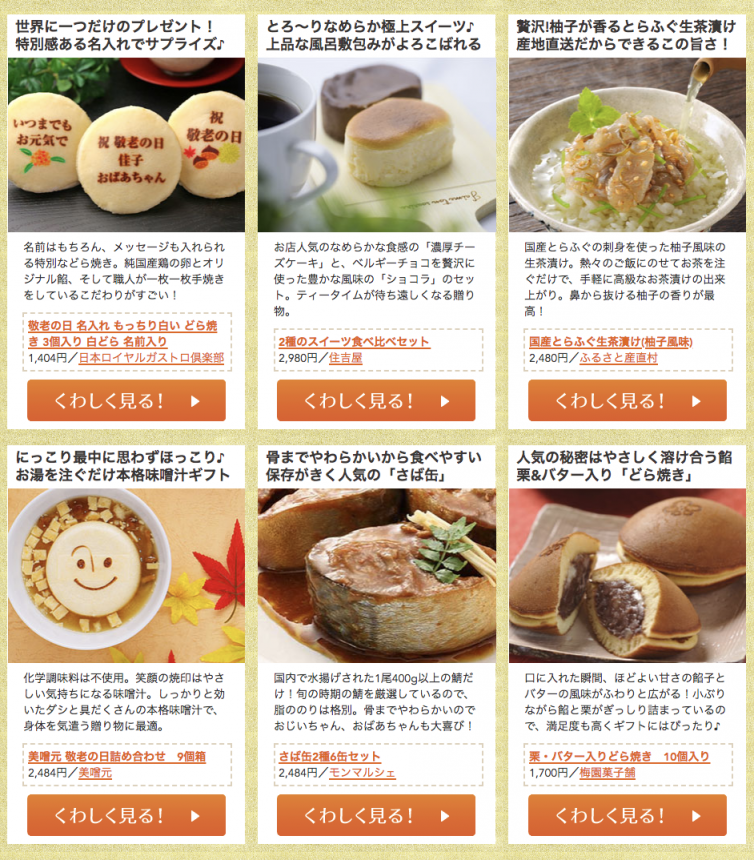Tap くわしく見る for the 味噌汁 gift
The width and height of the screenshot is (754, 860).
[126, 815]
